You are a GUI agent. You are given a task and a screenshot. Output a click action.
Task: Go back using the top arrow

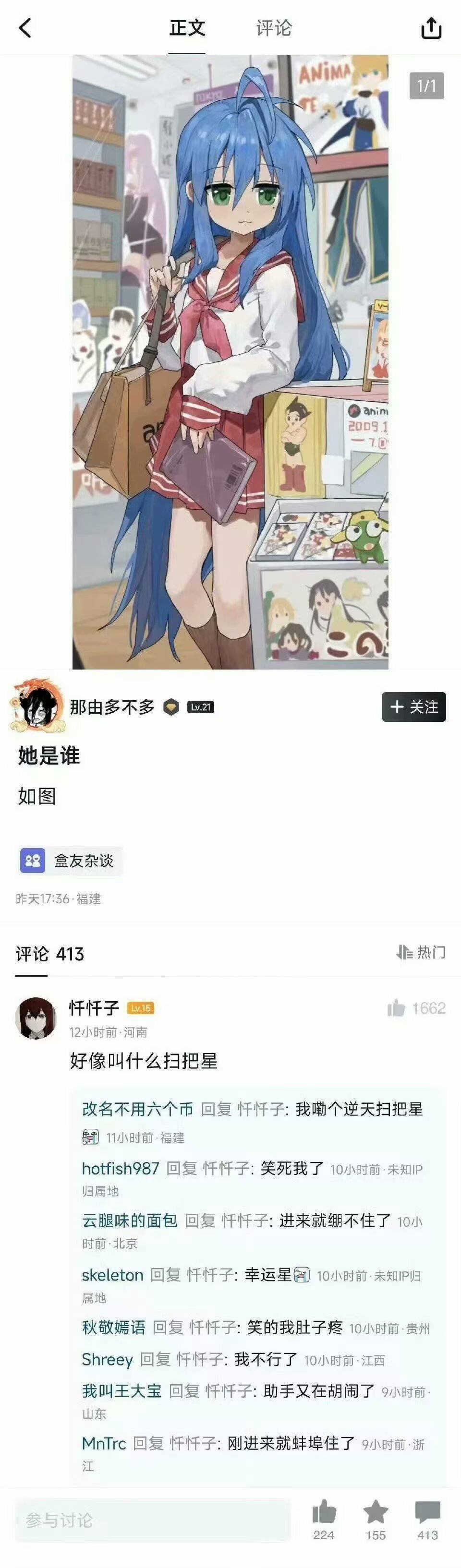[x=25, y=28]
